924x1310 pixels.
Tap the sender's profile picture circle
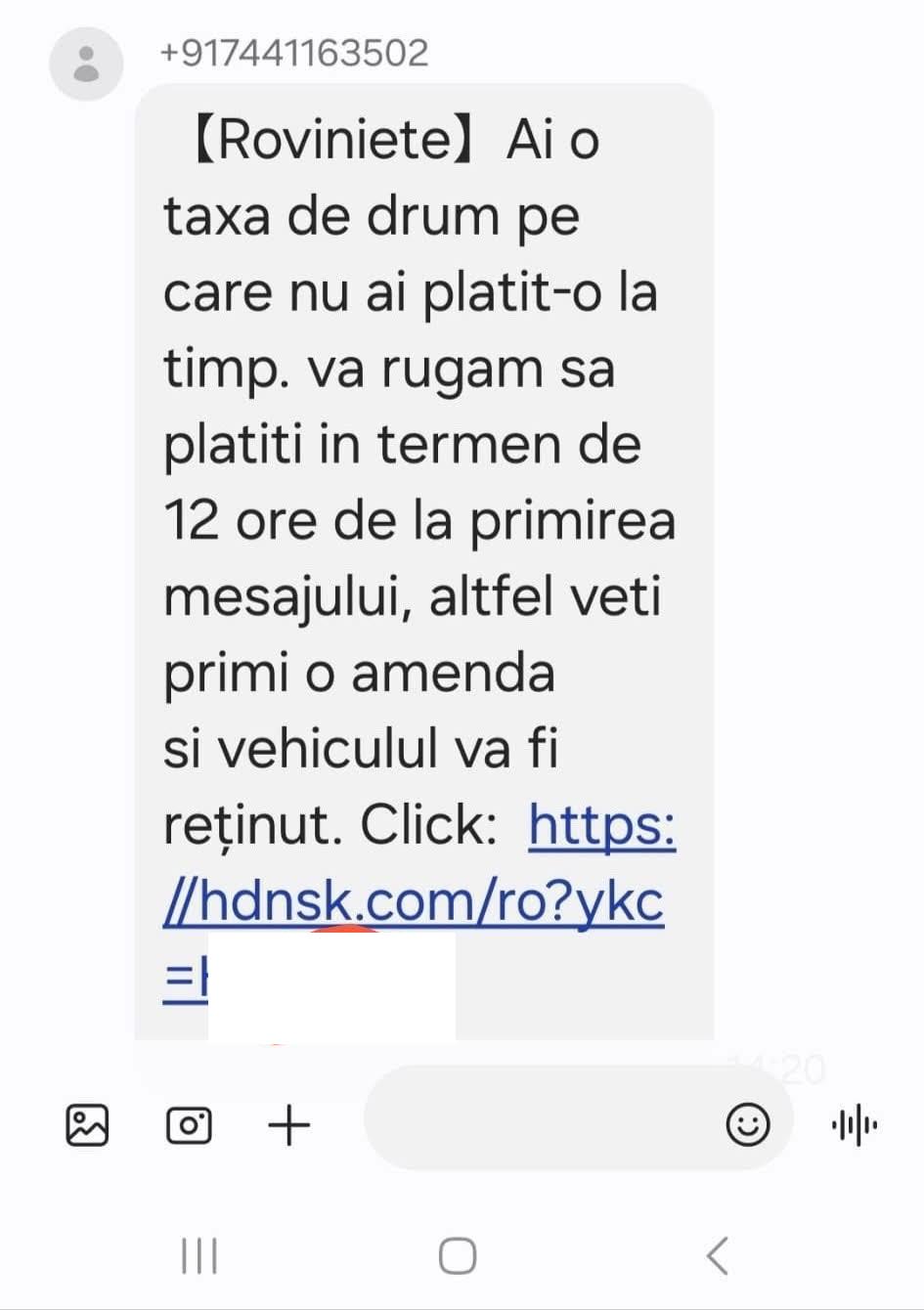pyautogui.click(x=87, y=63)
